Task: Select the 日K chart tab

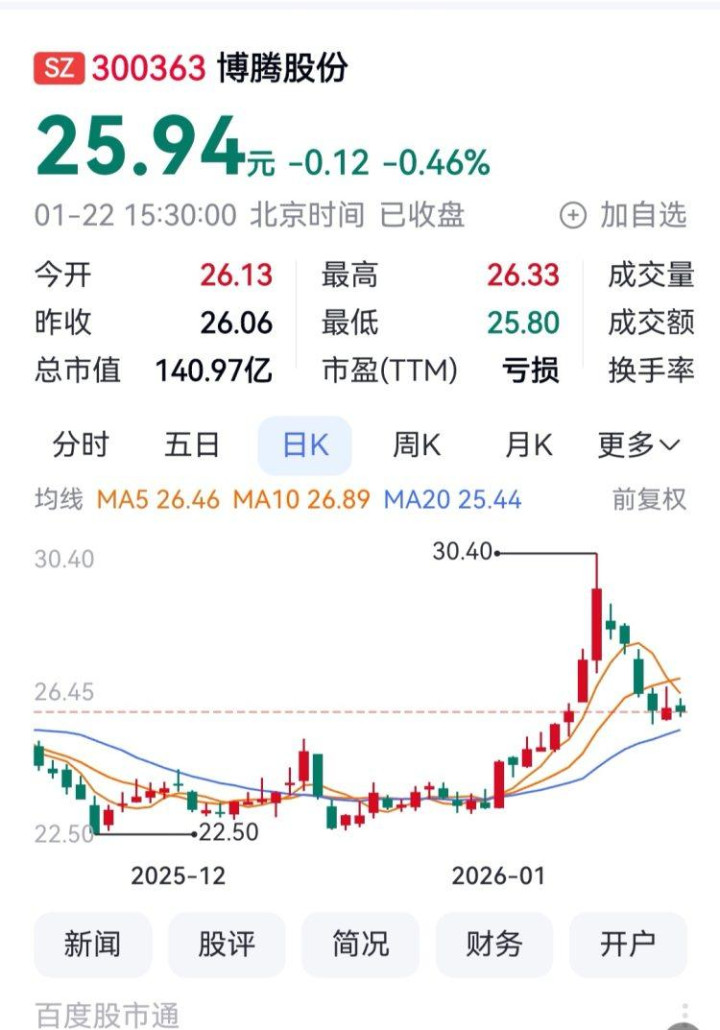Action: point(305,445)
